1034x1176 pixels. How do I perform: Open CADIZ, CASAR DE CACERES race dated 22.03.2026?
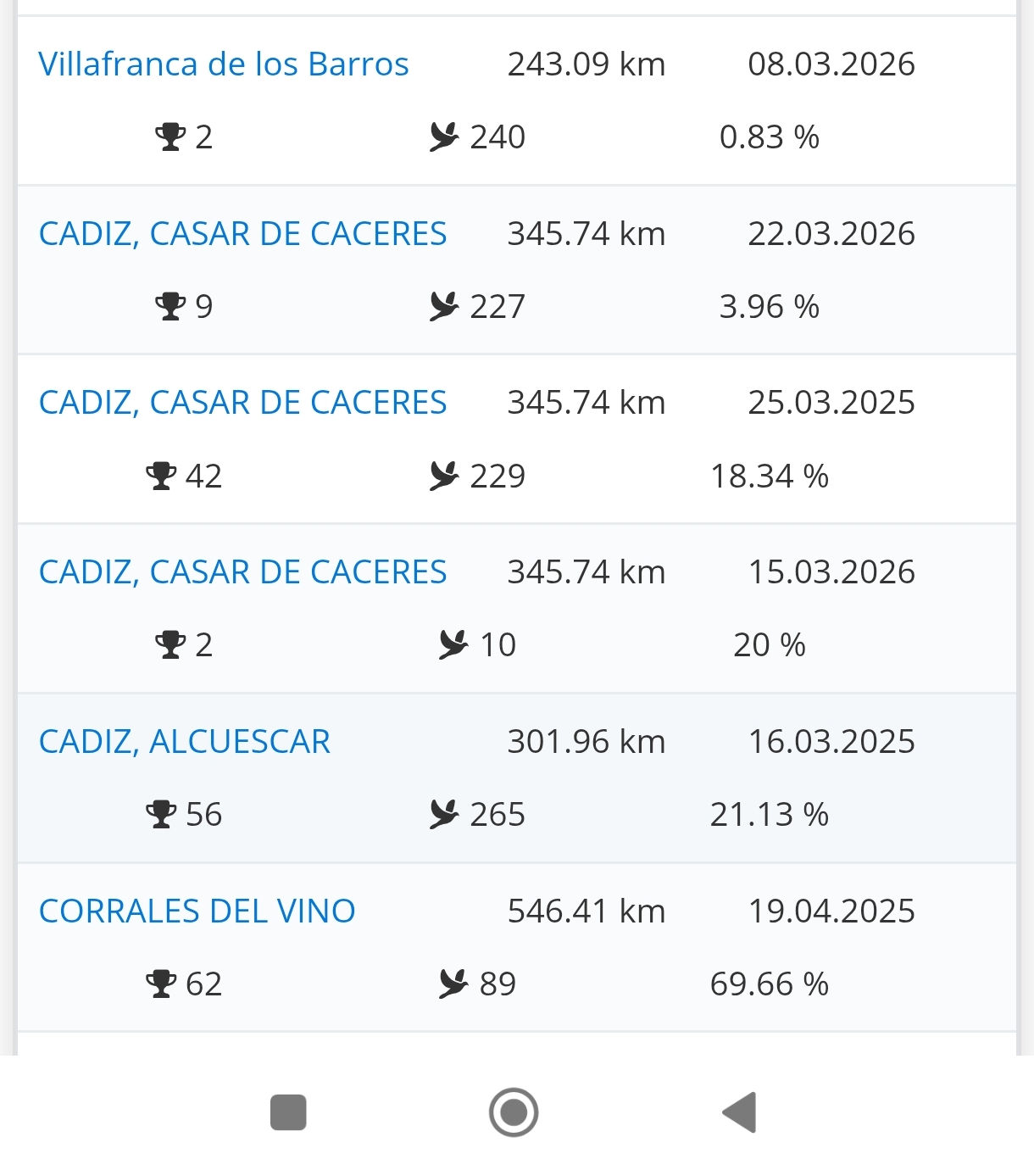coord(242,234)
